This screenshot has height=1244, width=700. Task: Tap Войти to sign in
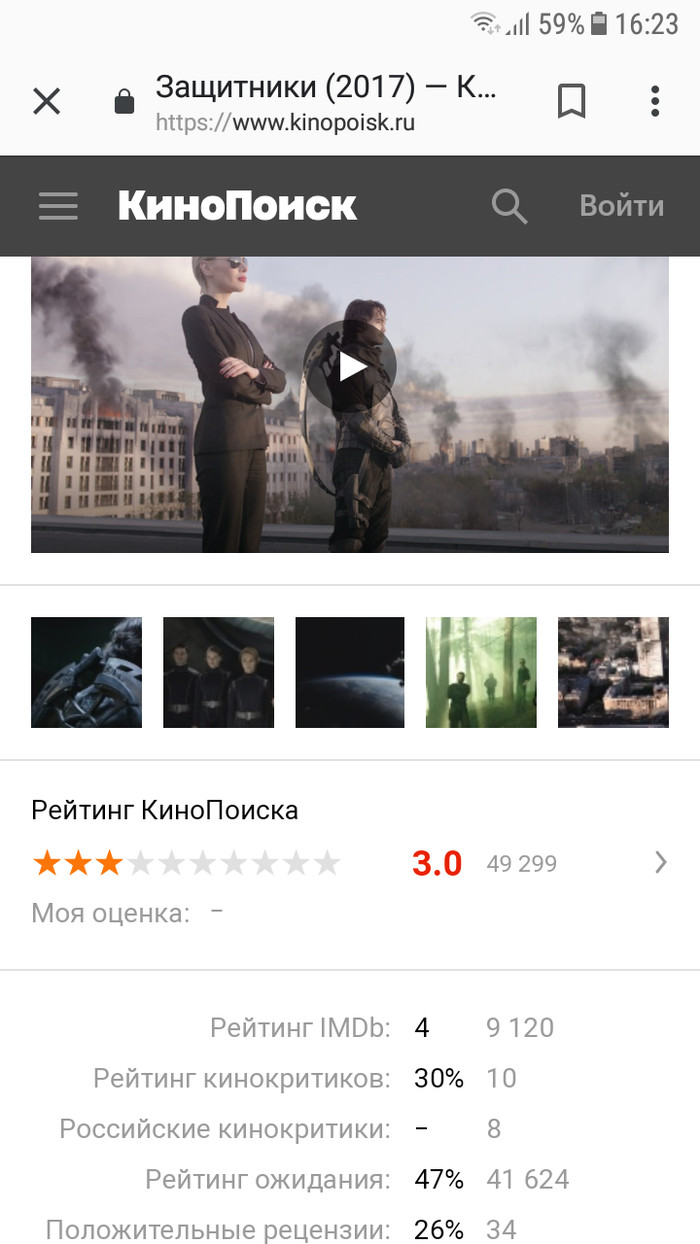(621, 206)
